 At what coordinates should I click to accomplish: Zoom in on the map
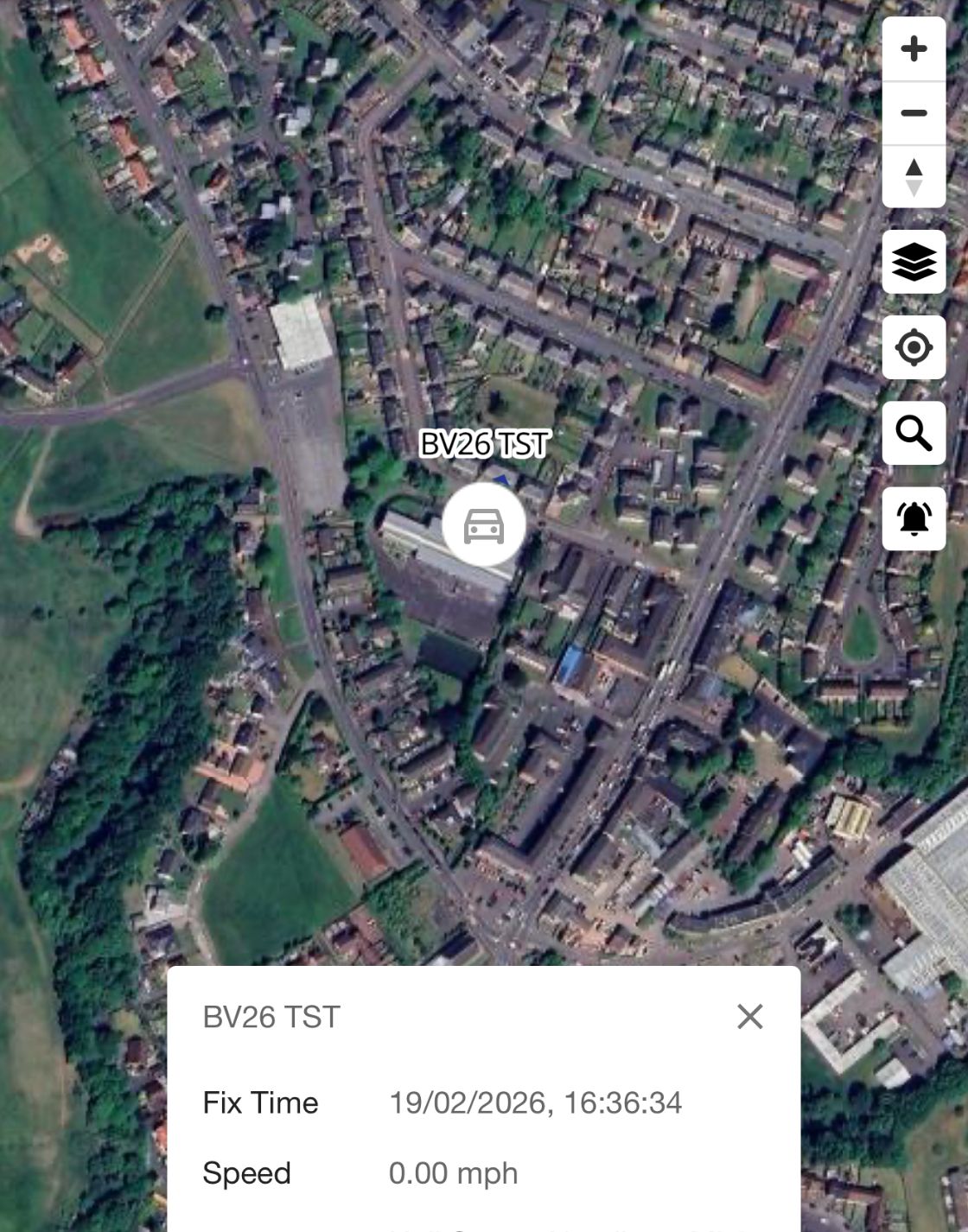914,49
